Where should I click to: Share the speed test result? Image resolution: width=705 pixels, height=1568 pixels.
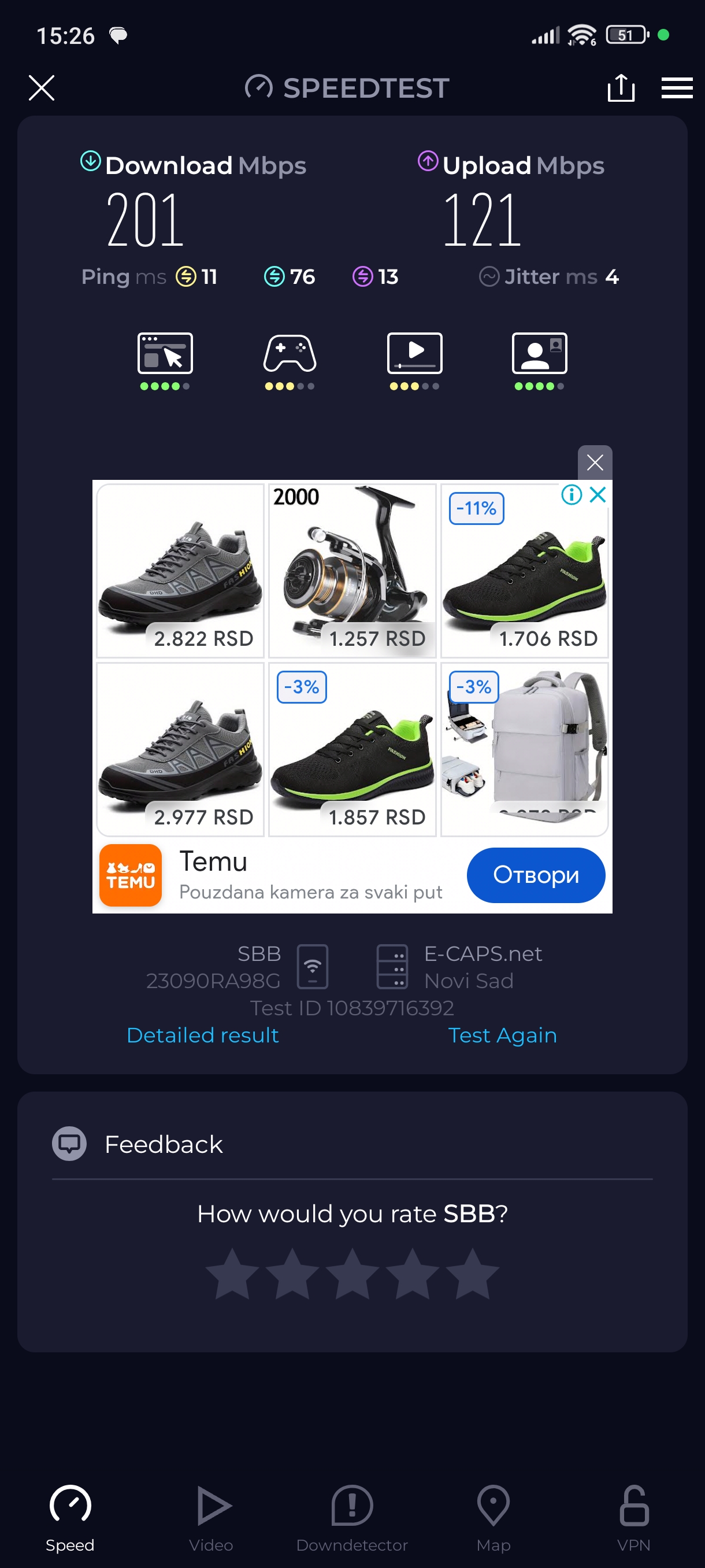621,88
